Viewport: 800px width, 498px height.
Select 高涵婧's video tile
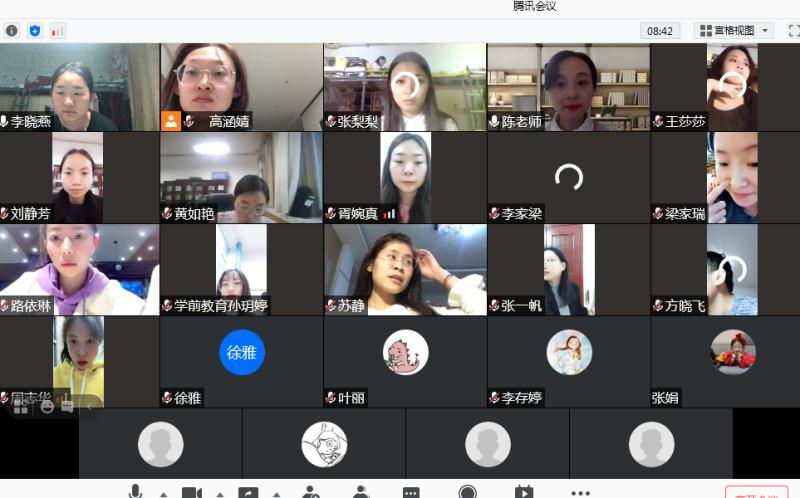pos(242,87)
